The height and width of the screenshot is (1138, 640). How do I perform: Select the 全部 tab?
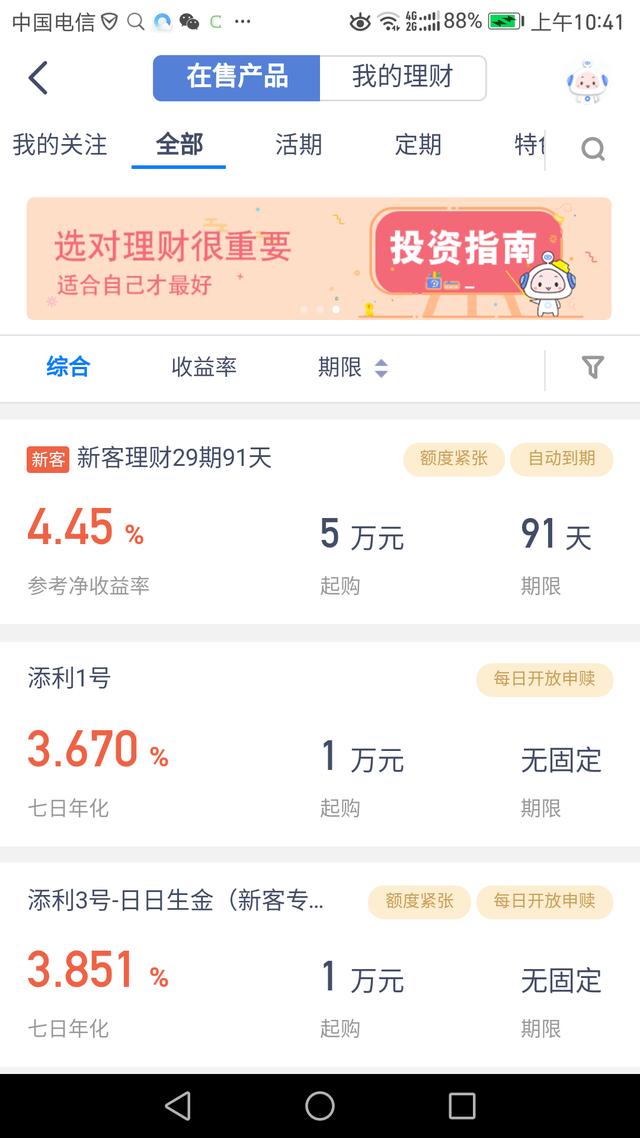coord(179,145)
